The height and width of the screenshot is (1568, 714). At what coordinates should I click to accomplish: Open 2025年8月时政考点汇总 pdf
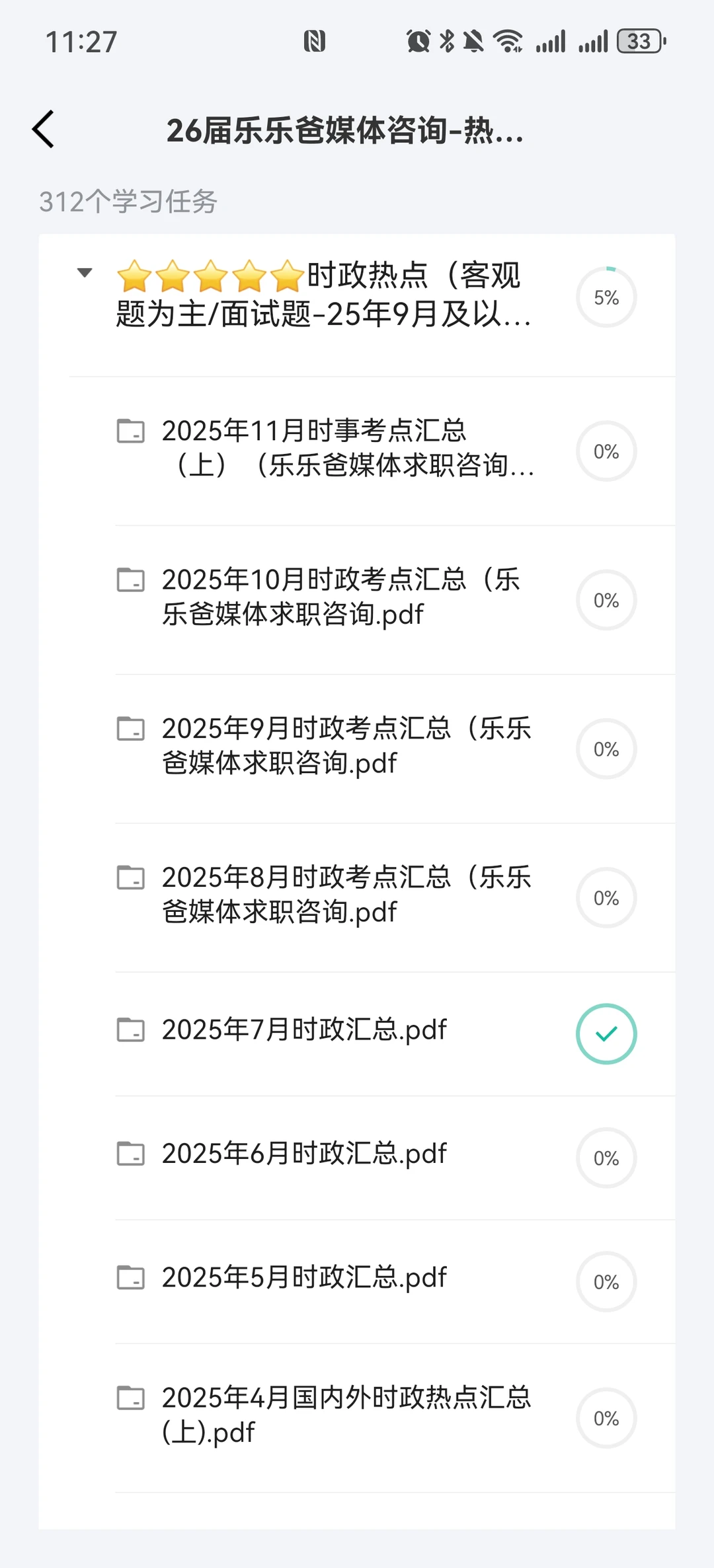(395, 897)
